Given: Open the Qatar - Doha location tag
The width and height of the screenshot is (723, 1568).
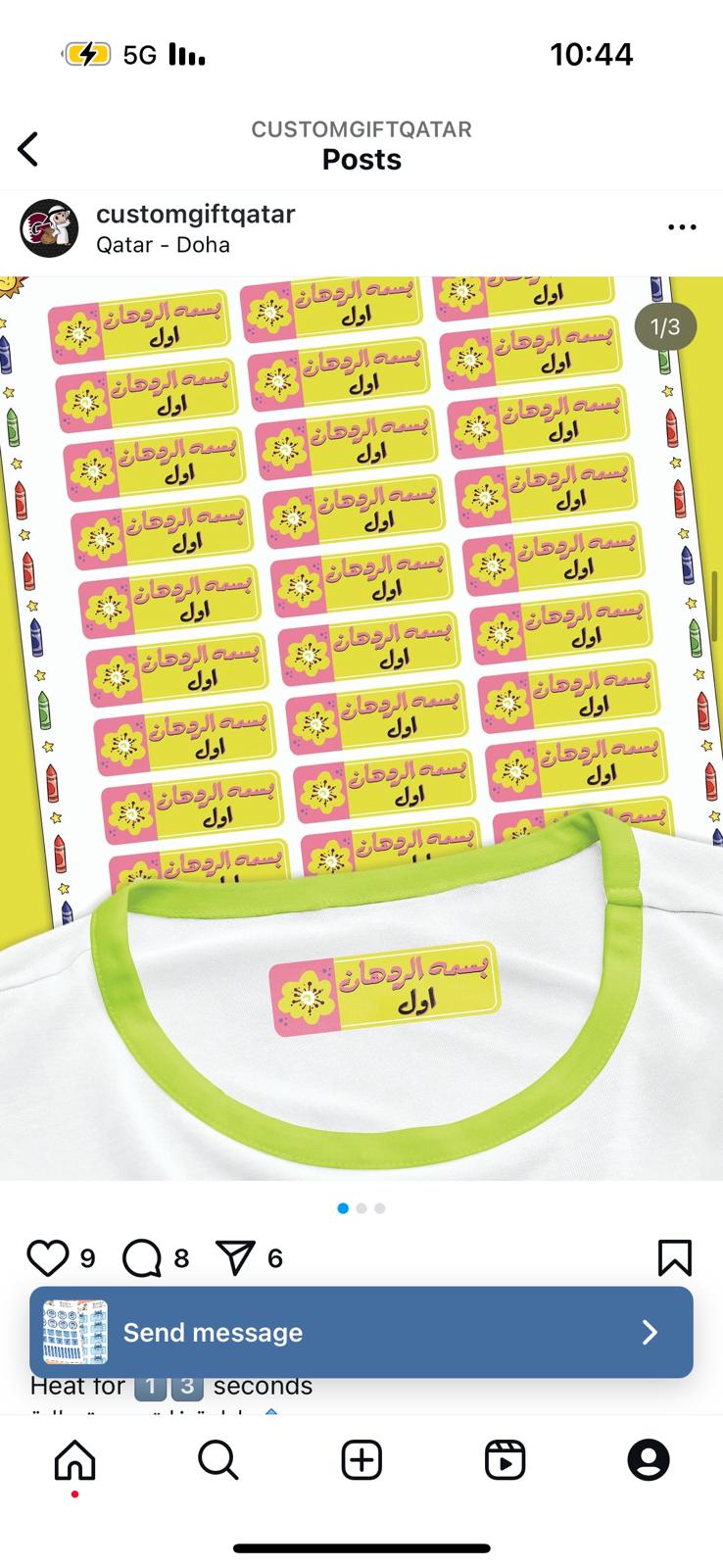Looking at the screenshot, I should point(163,245).
